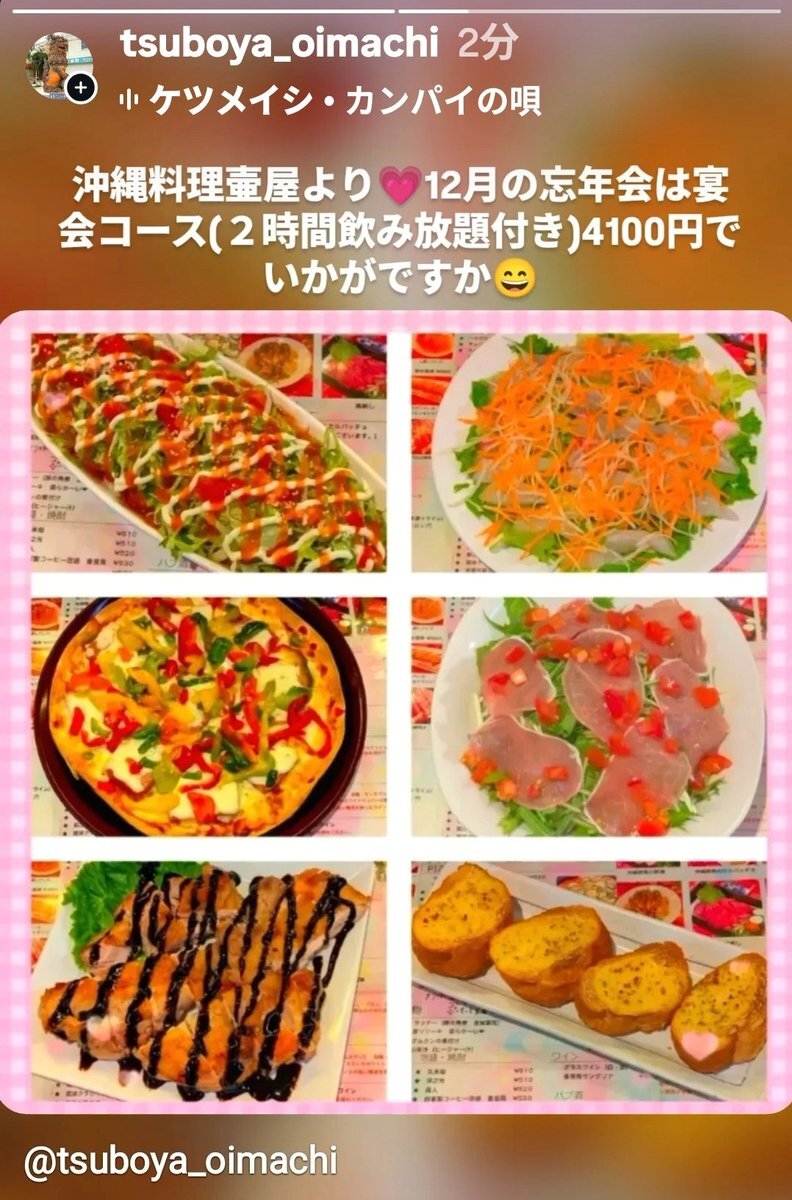Image resolution: width=792 pixels, height=1200 pixels.
Task: Tap the plus badge to follow tsuboya_oimachi
Action: coord(81,88)
